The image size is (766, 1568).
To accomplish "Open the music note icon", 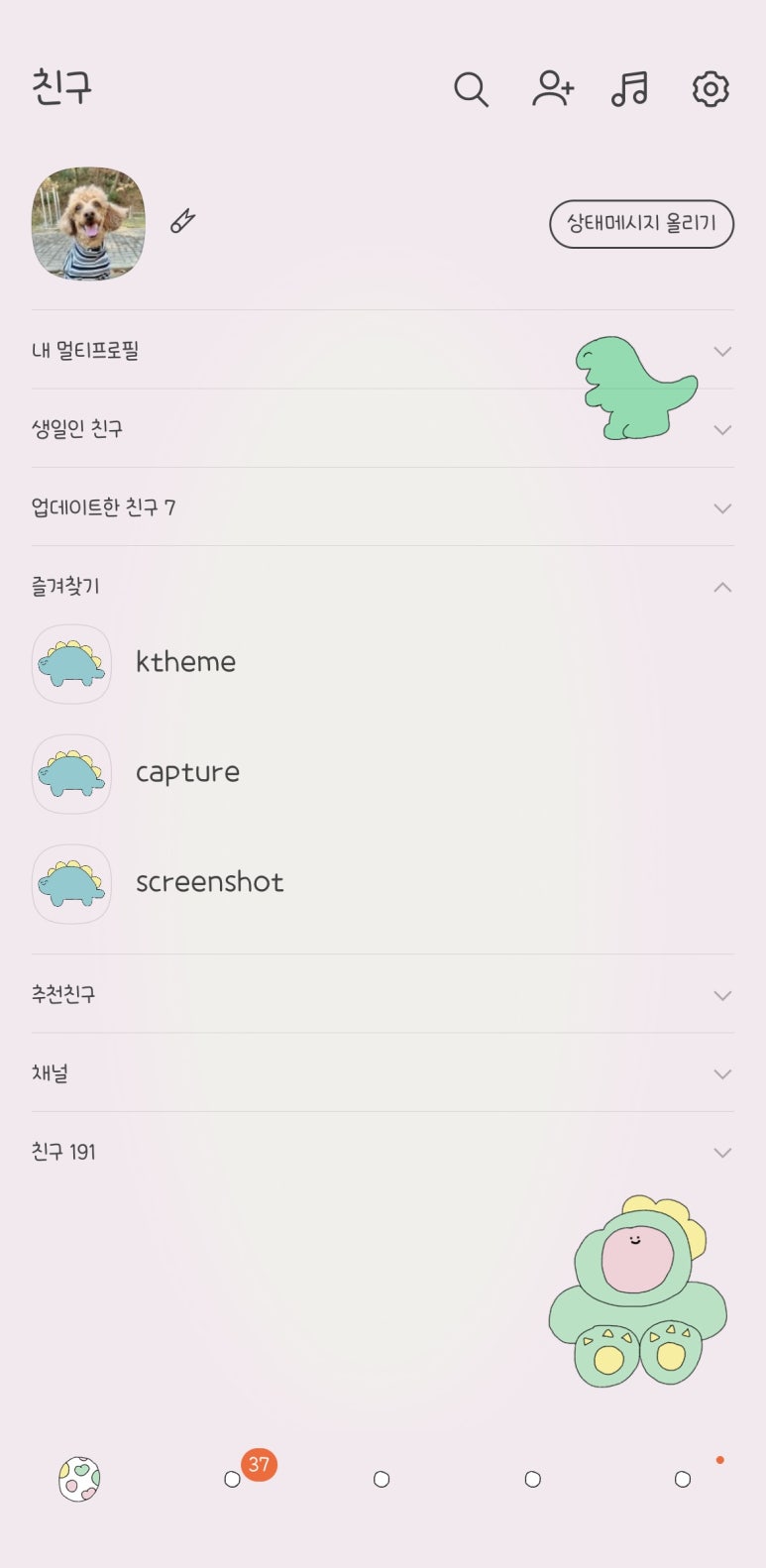I will (629, 89).
